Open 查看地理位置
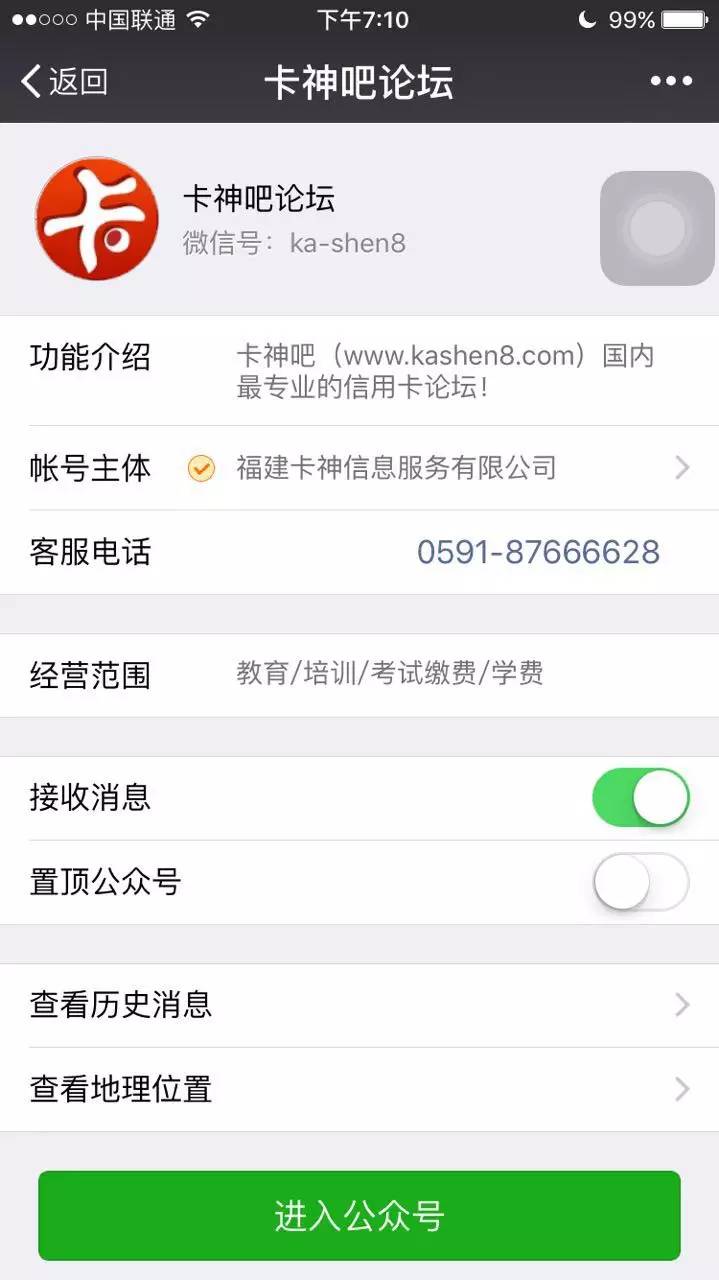719x1280 pixels. [360, 1089]
